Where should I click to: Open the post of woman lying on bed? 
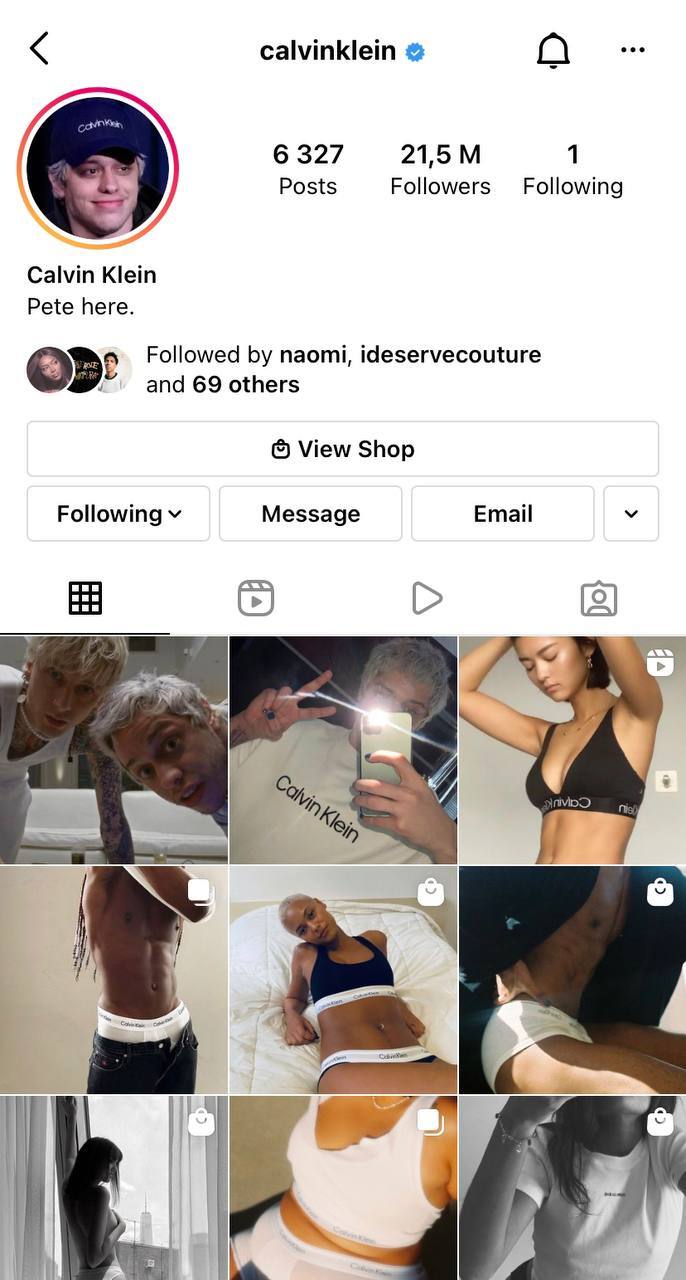click(343, 980)
